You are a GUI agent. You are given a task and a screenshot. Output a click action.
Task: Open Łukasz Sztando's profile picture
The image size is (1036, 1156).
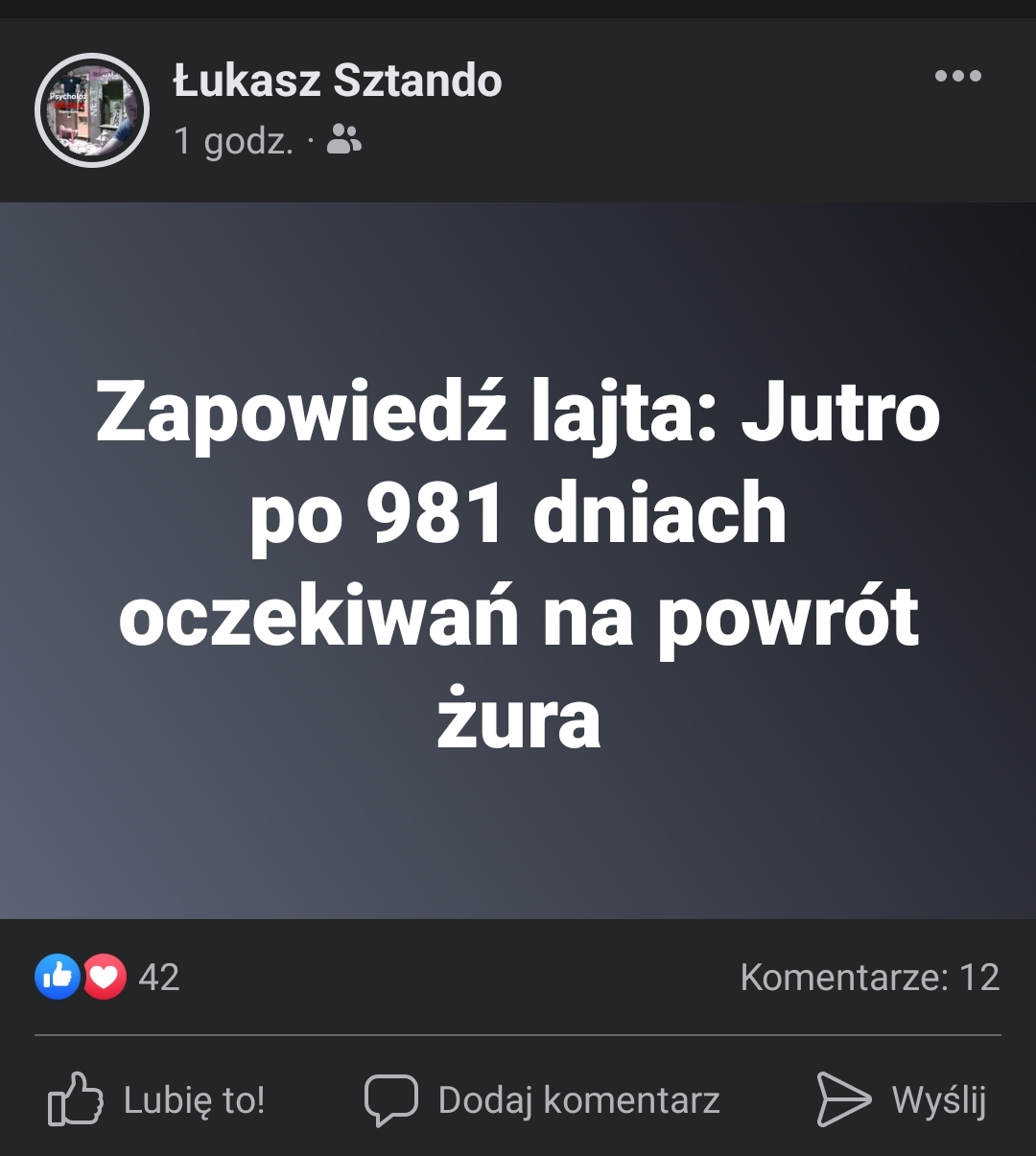(x=92, y=110)
